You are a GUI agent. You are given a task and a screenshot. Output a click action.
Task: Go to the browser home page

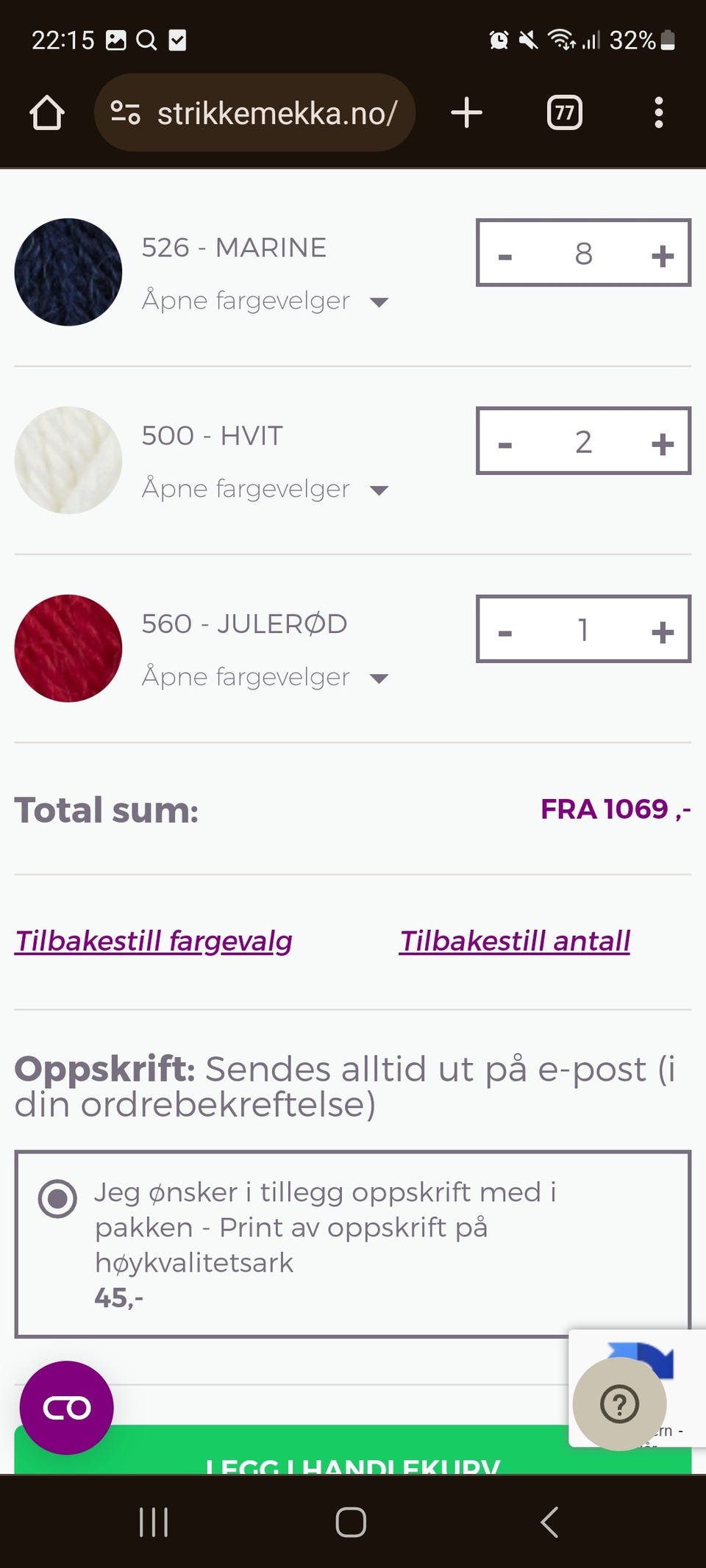click(x=47, y=113)
